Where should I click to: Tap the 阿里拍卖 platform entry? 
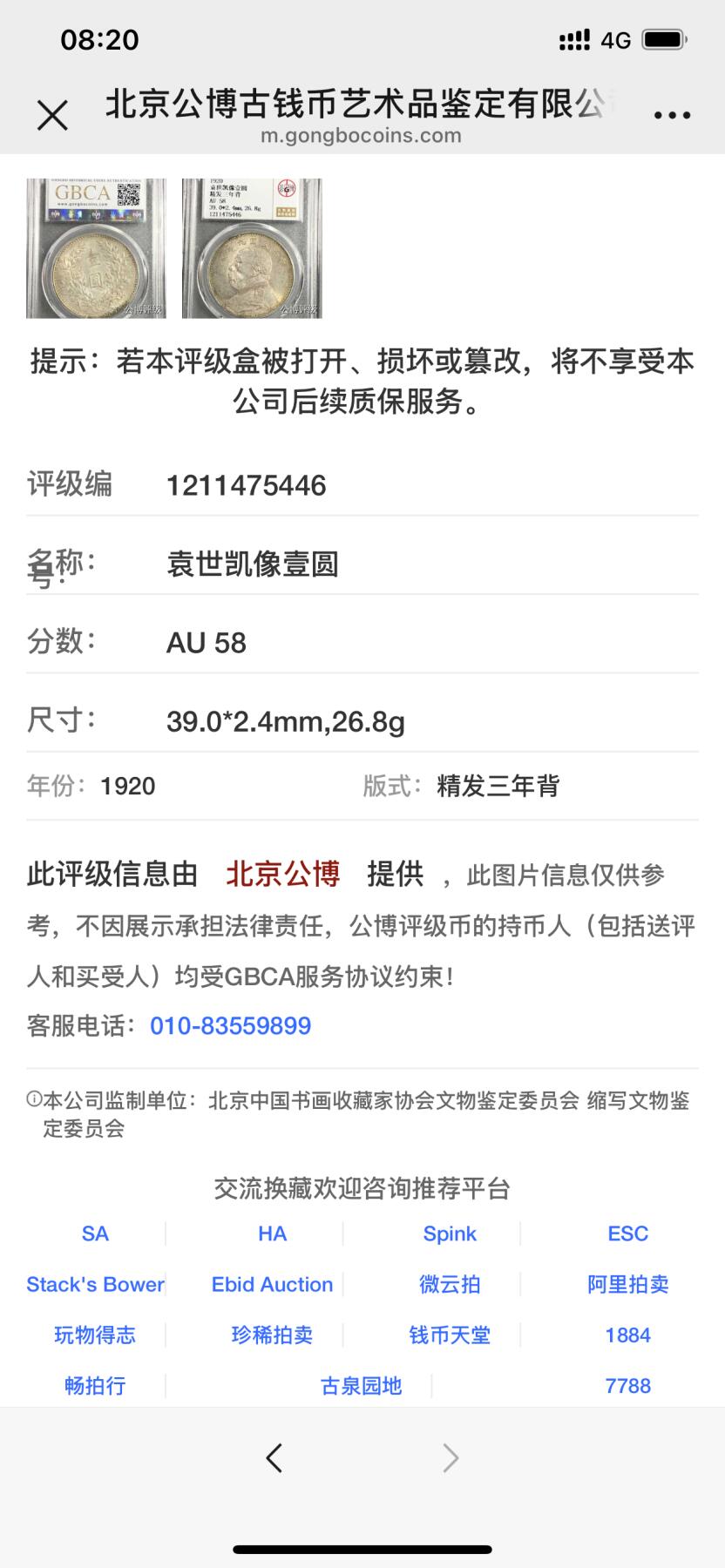click(627, 1284)
